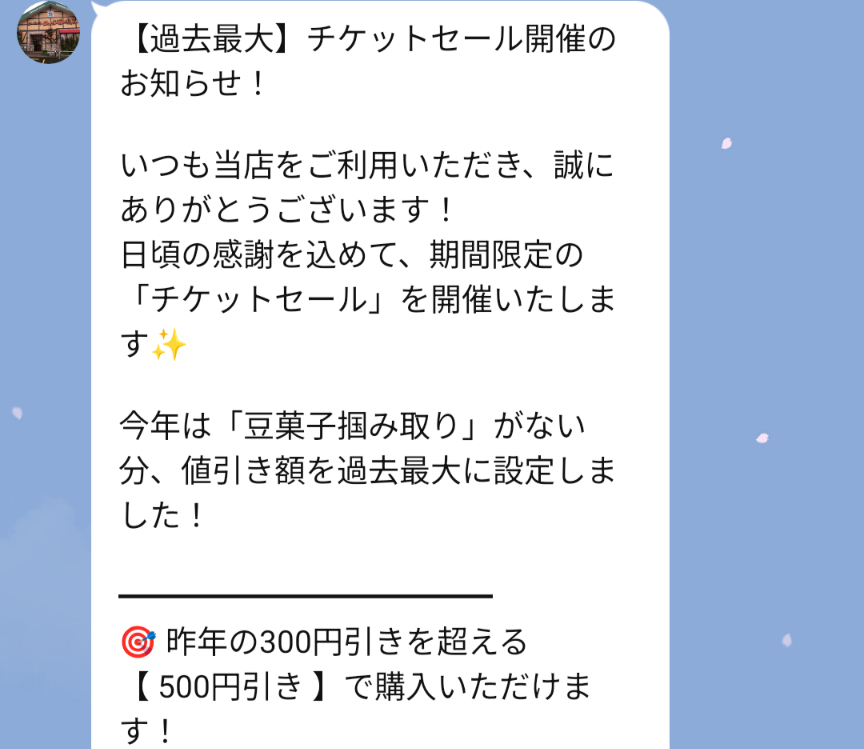864x749 pixels.
Task: Open the sender's profile avatar
Action: tap(47, 32)
